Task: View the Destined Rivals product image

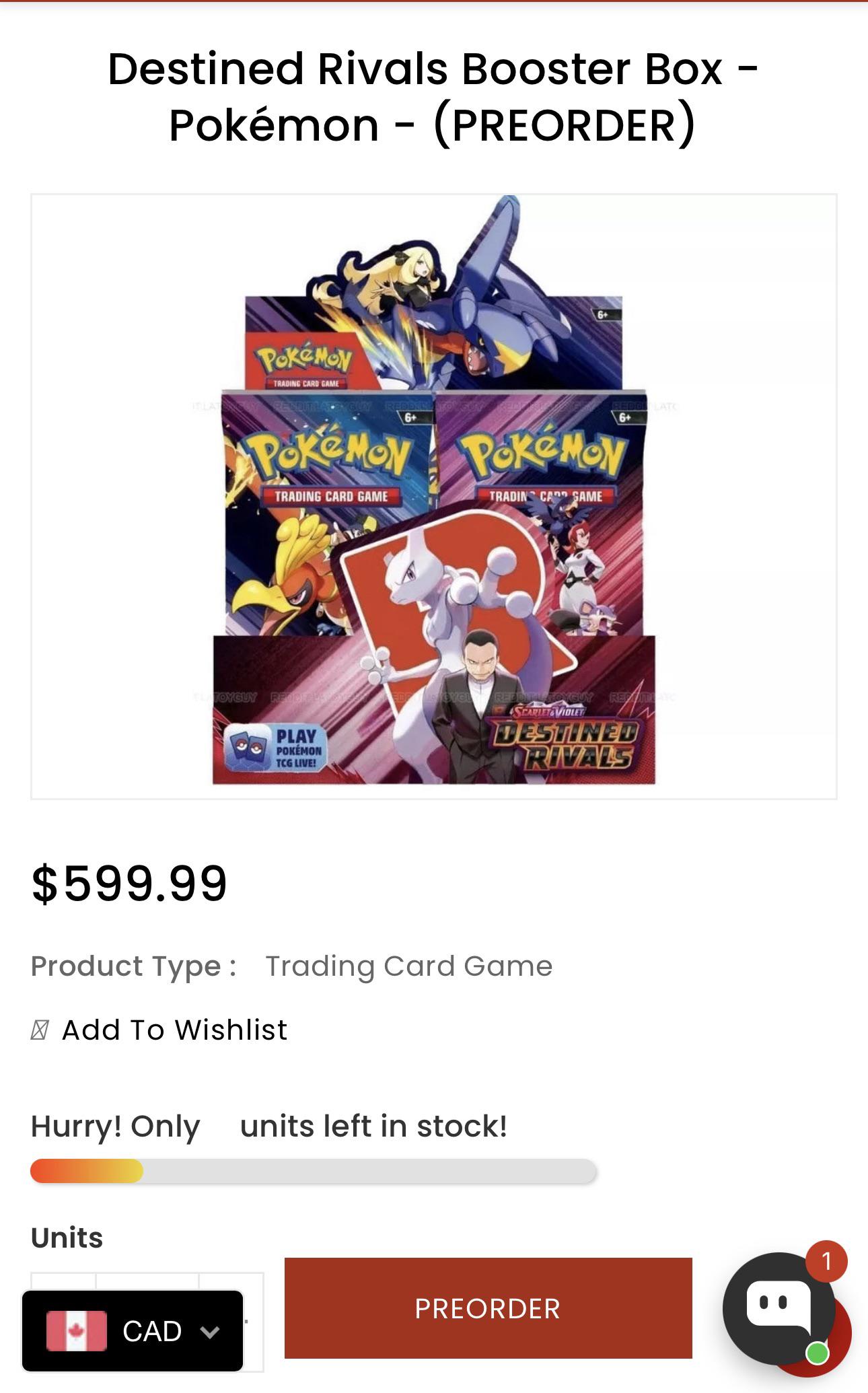Action: 434,497
